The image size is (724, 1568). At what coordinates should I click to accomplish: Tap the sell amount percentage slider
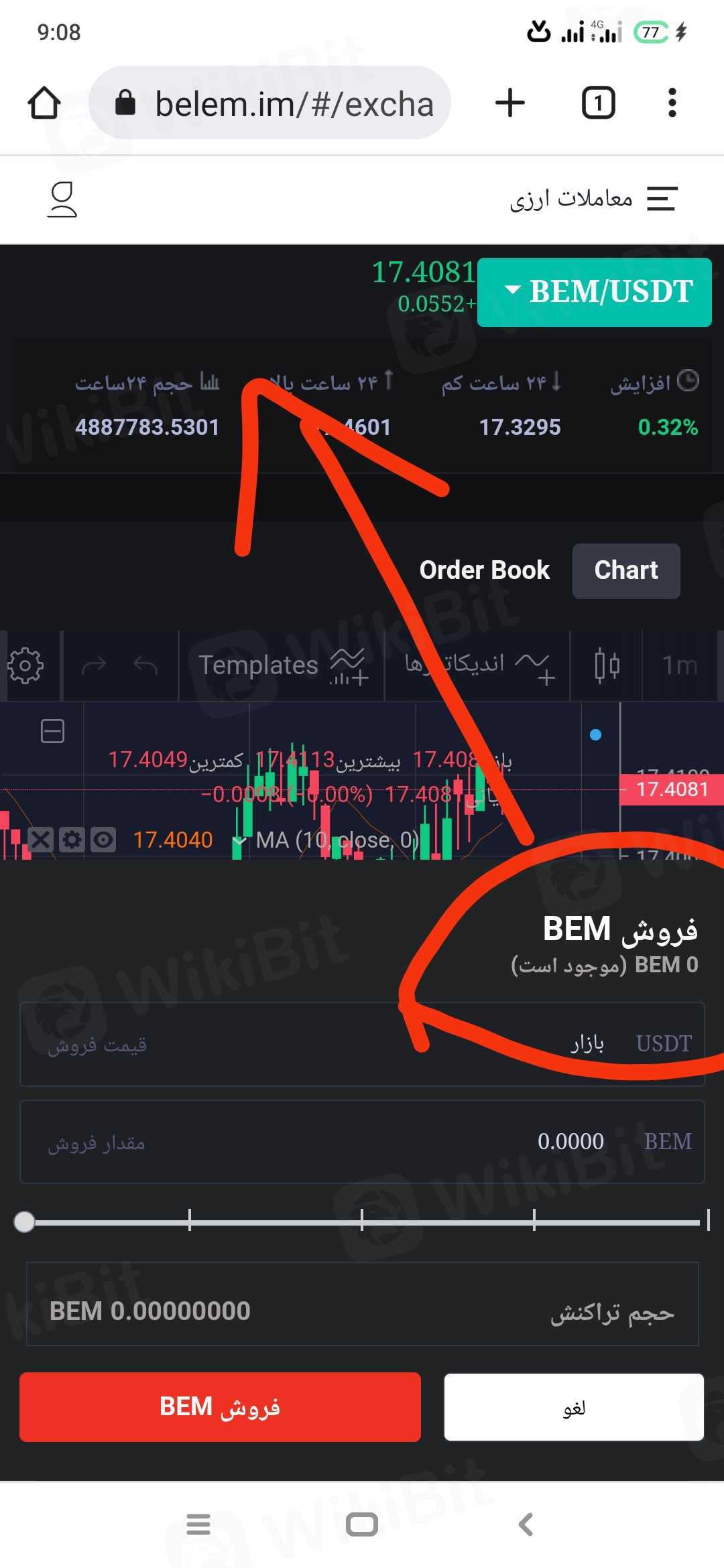(x=362, y=1222)
